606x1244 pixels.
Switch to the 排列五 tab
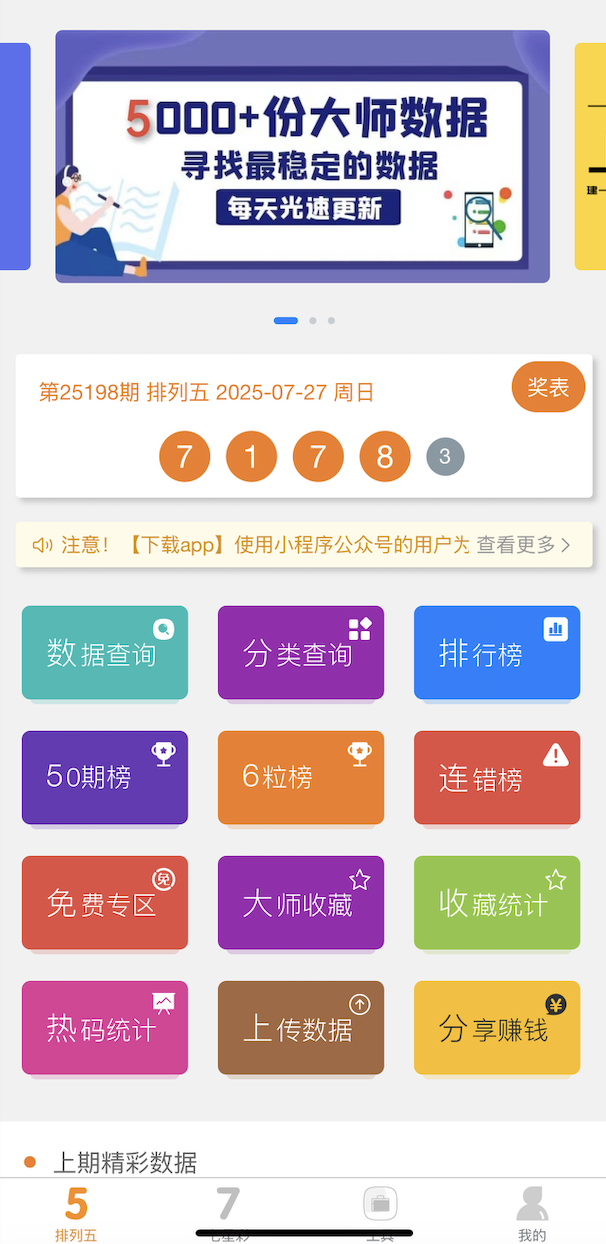coord(76,1212)
